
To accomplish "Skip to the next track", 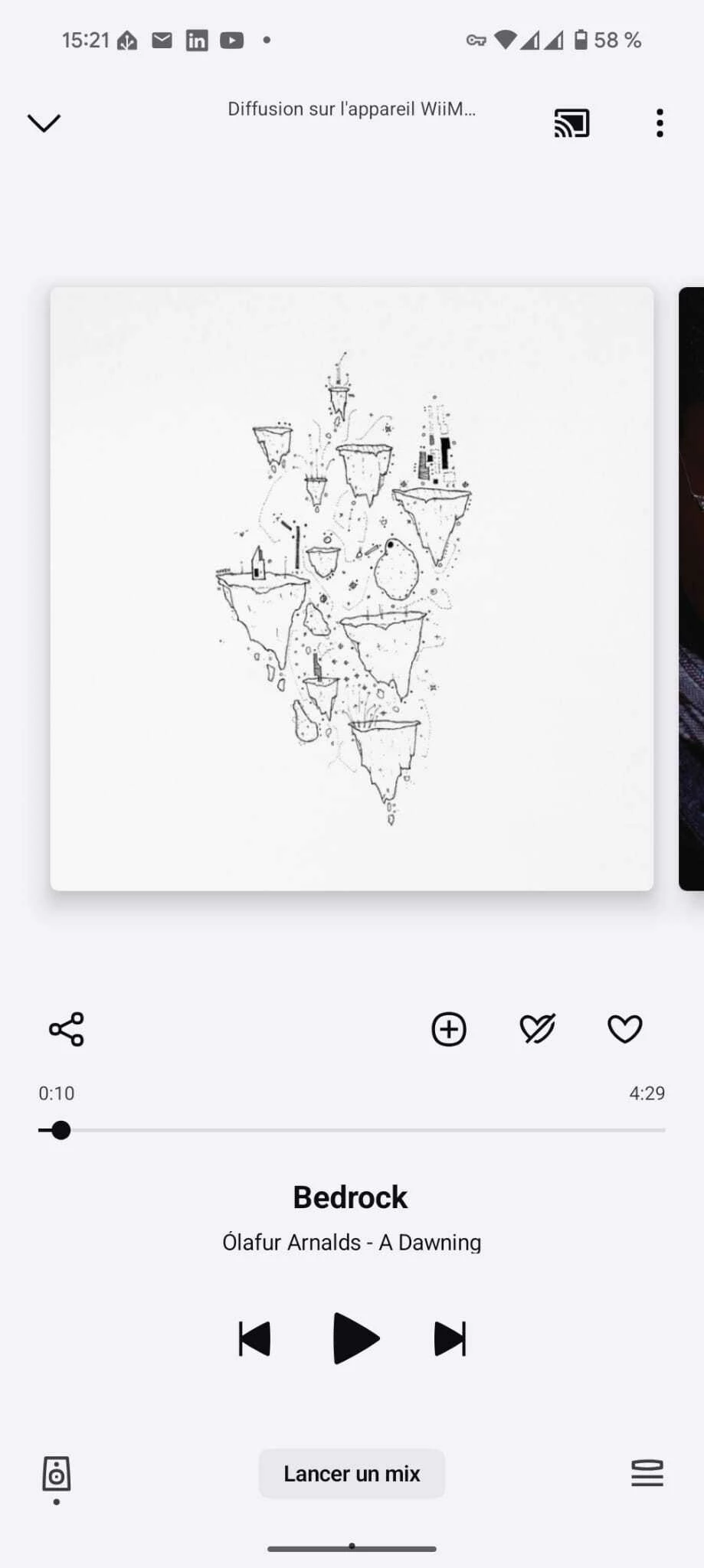I will pyautogui.click(x=450, y=1338).
